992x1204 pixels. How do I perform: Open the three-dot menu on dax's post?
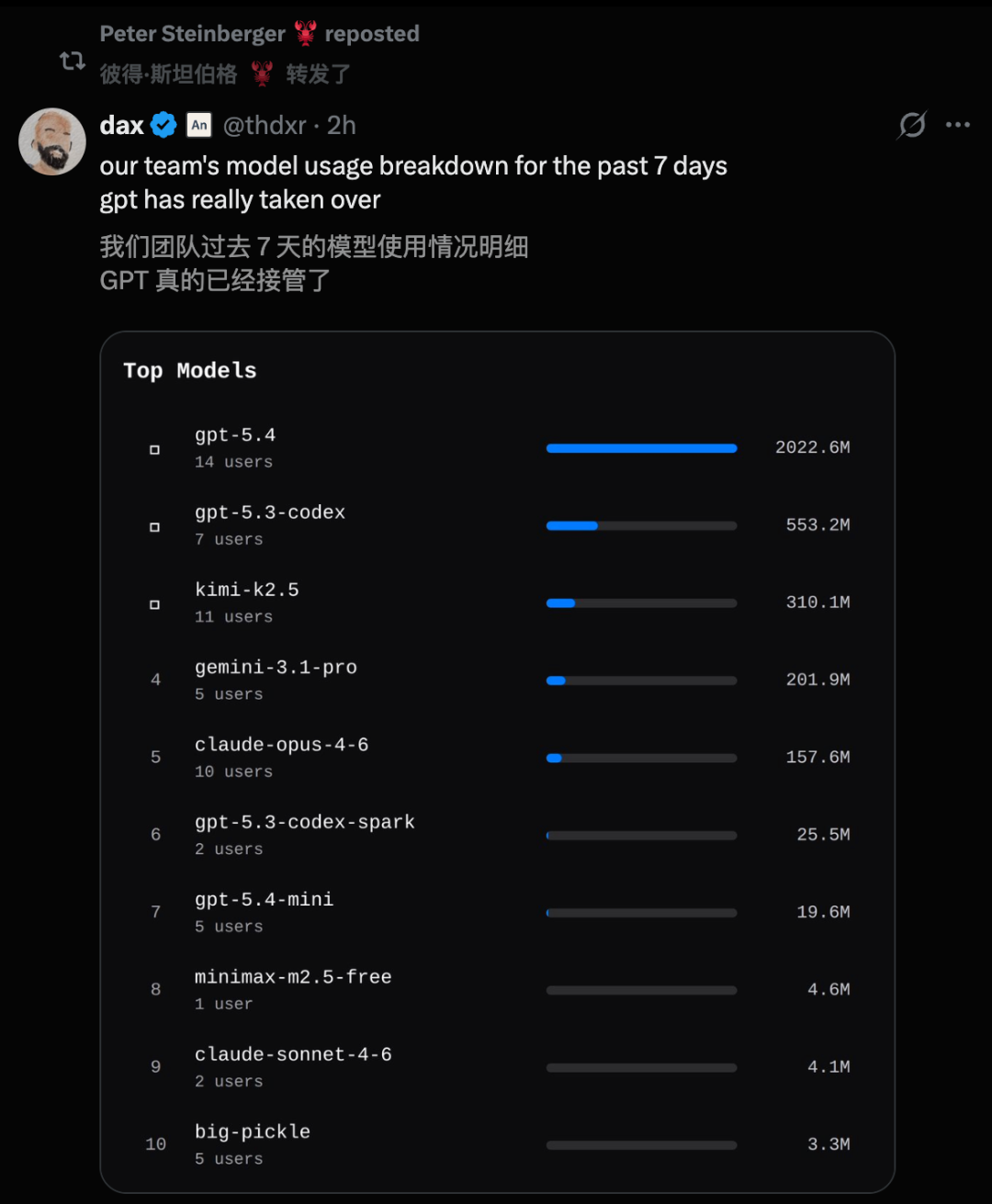[x=958, y=125]
